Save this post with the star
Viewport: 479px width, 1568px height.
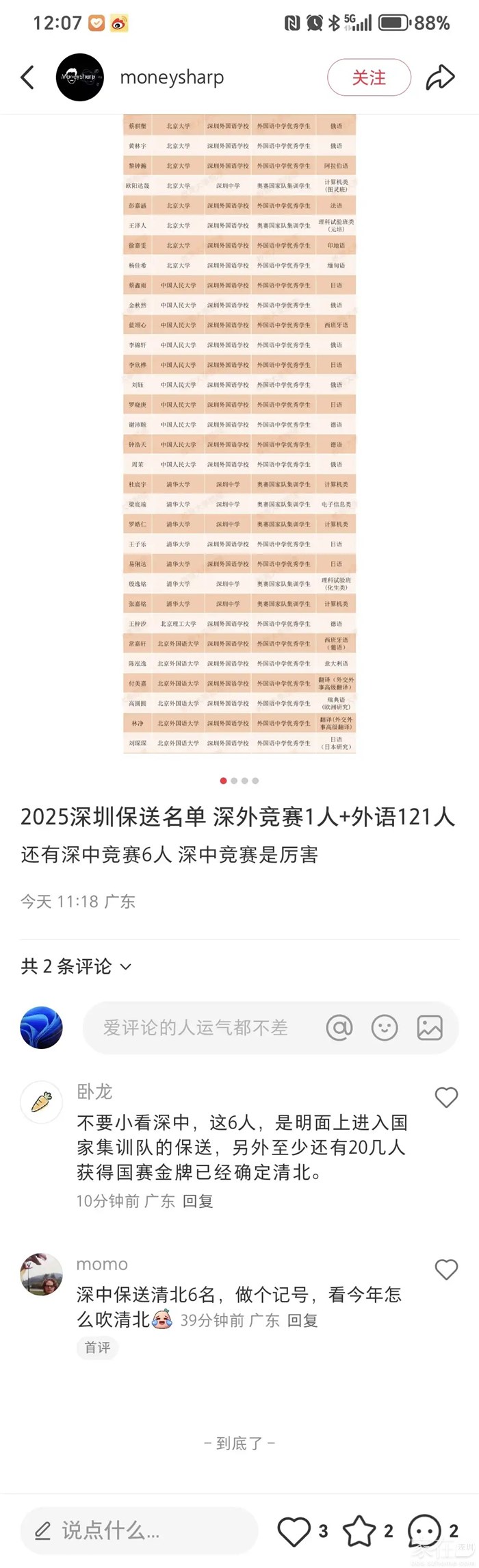tap(359, 1530)
